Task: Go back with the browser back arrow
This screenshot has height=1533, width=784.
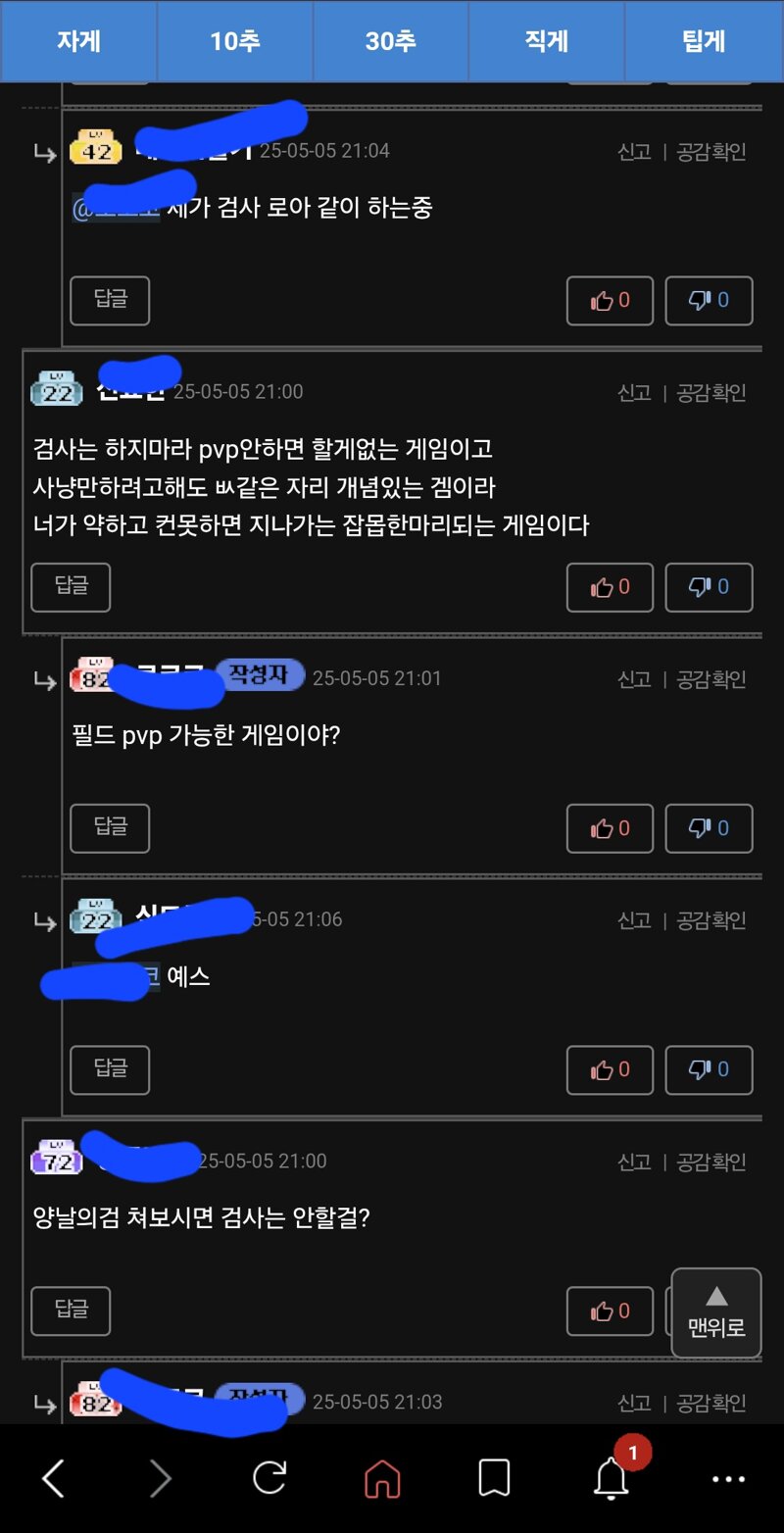Action: tap(54, 1478)
